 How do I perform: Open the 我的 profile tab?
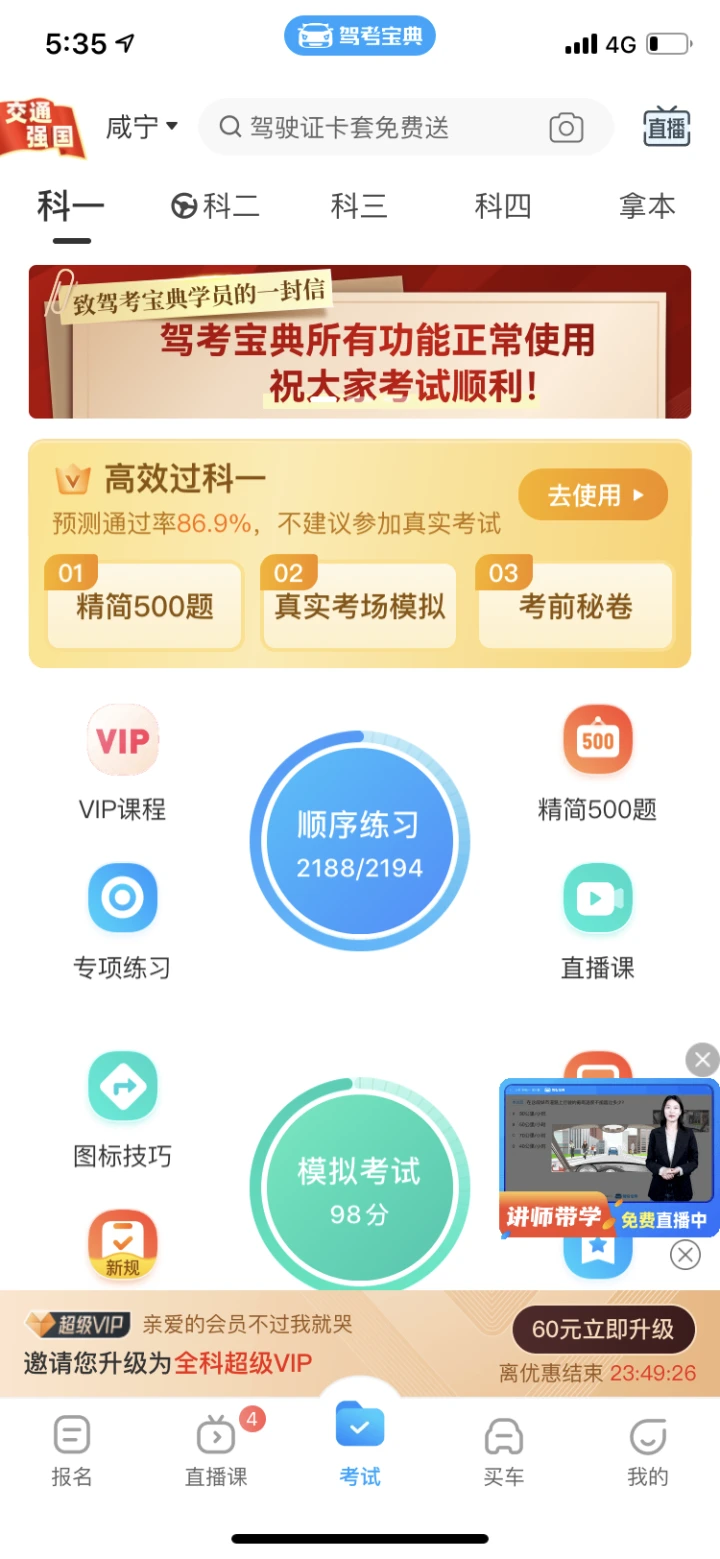[x=647, y=1452]
